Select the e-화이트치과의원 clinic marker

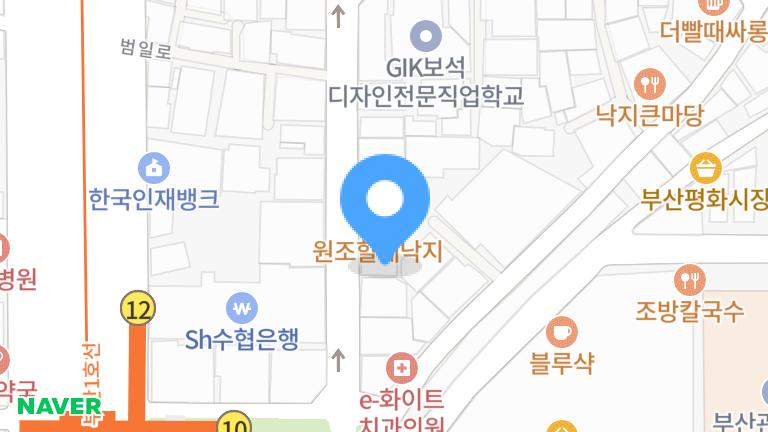(x=401, y=368)
